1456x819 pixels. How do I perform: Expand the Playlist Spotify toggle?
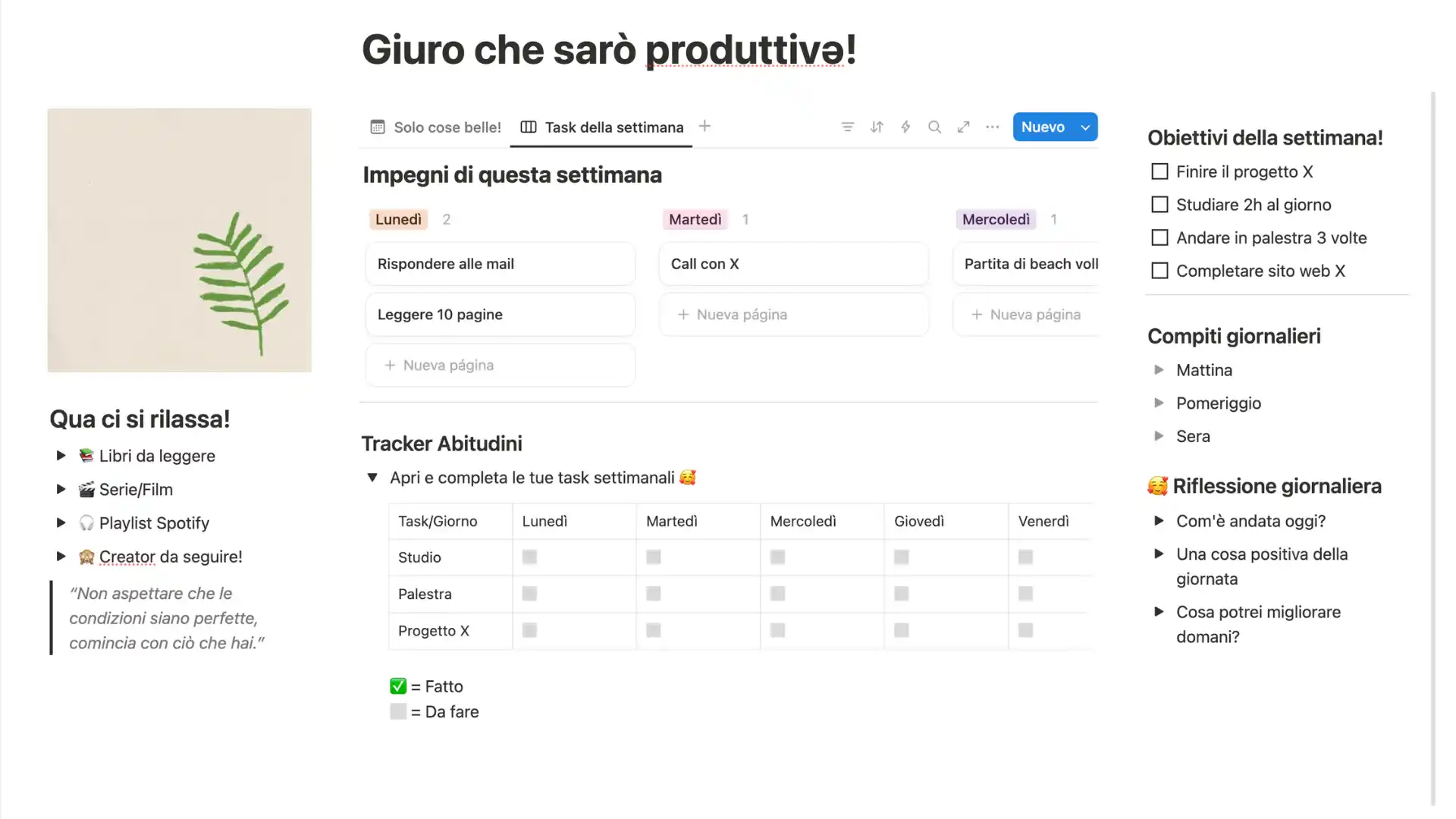(x=61, y=523)
